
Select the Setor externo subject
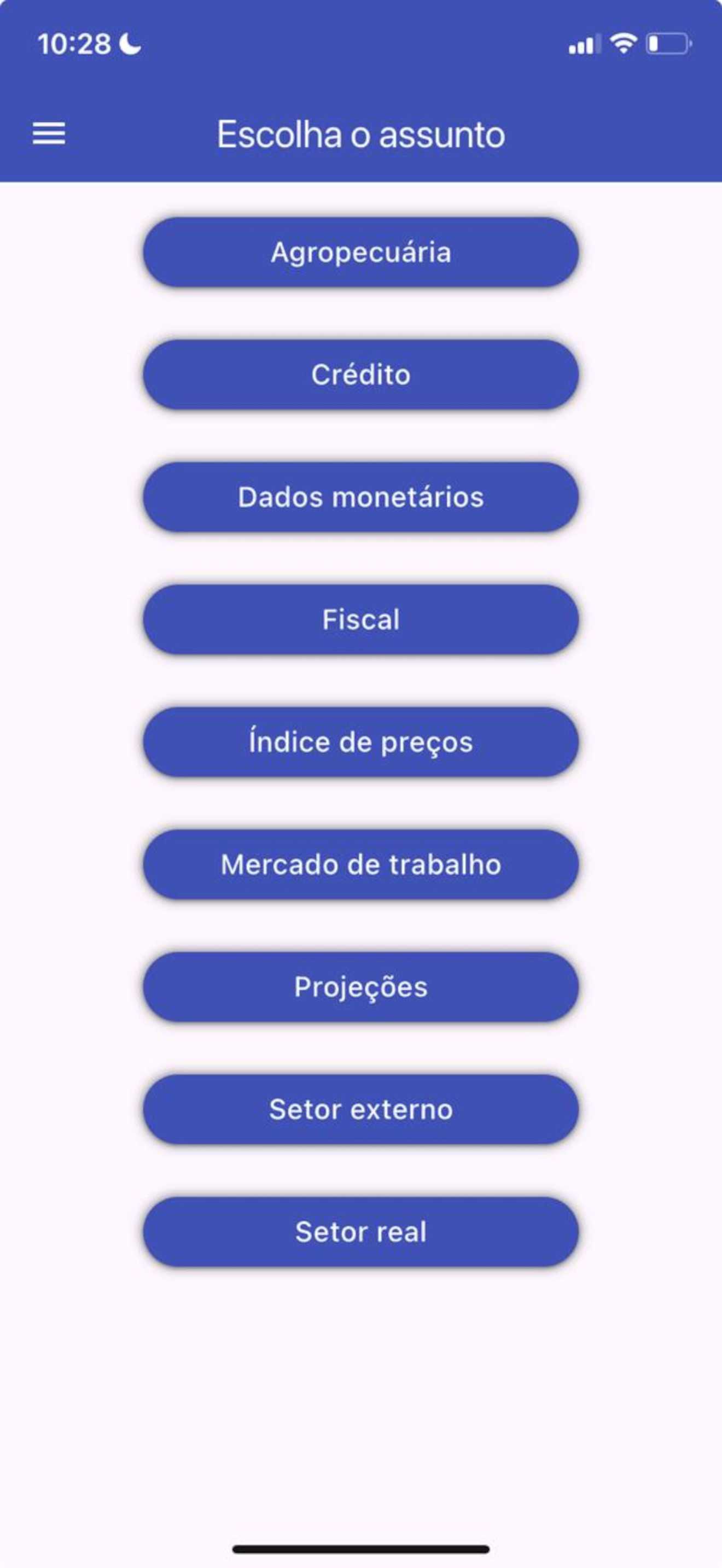pos(360,1109)
